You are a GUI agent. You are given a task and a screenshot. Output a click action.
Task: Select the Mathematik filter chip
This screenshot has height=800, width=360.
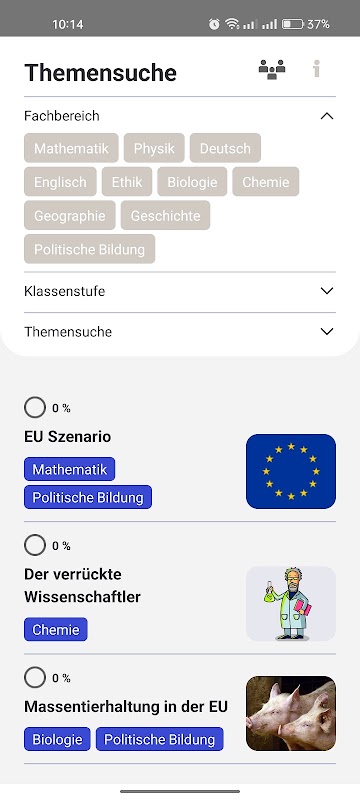click(x=71, y=148)
